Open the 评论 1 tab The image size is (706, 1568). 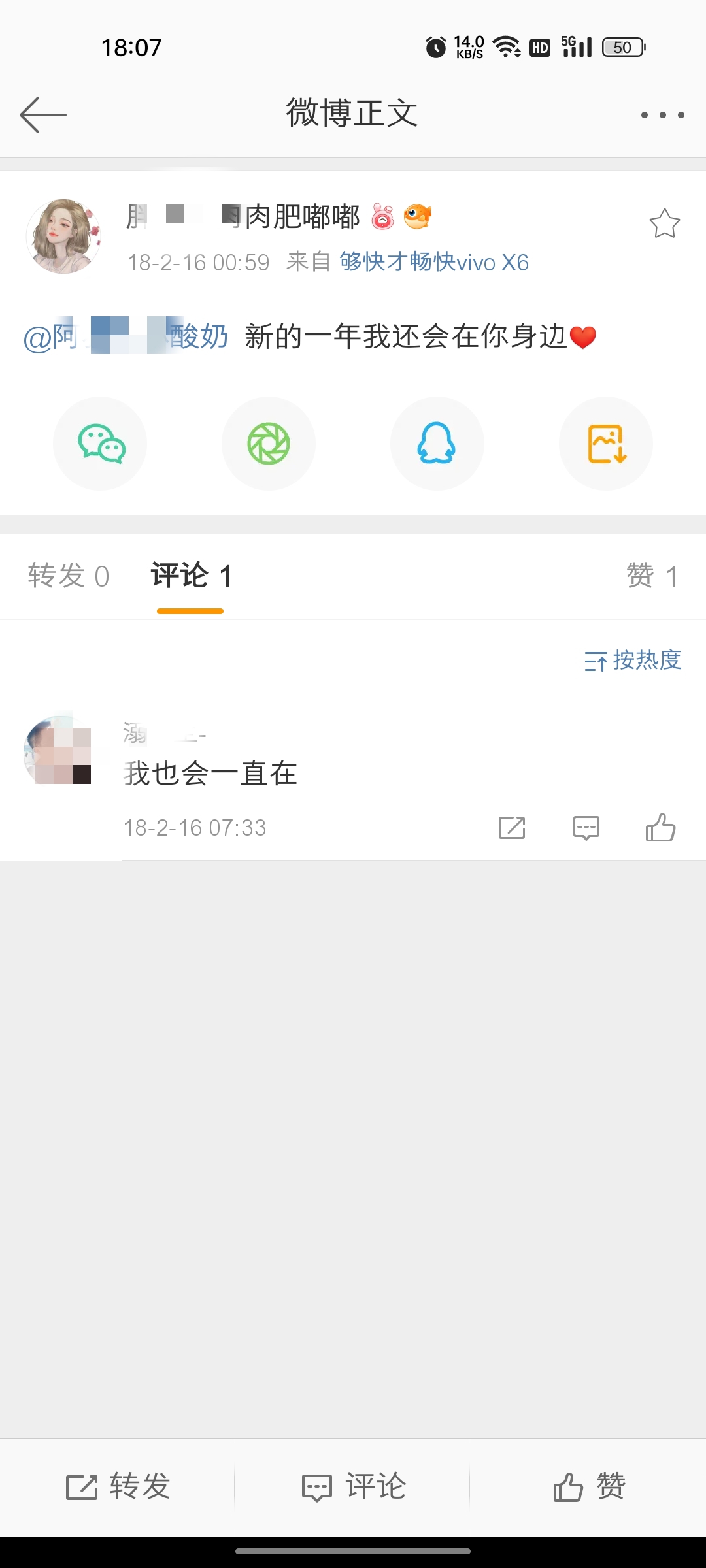point(190,576)
